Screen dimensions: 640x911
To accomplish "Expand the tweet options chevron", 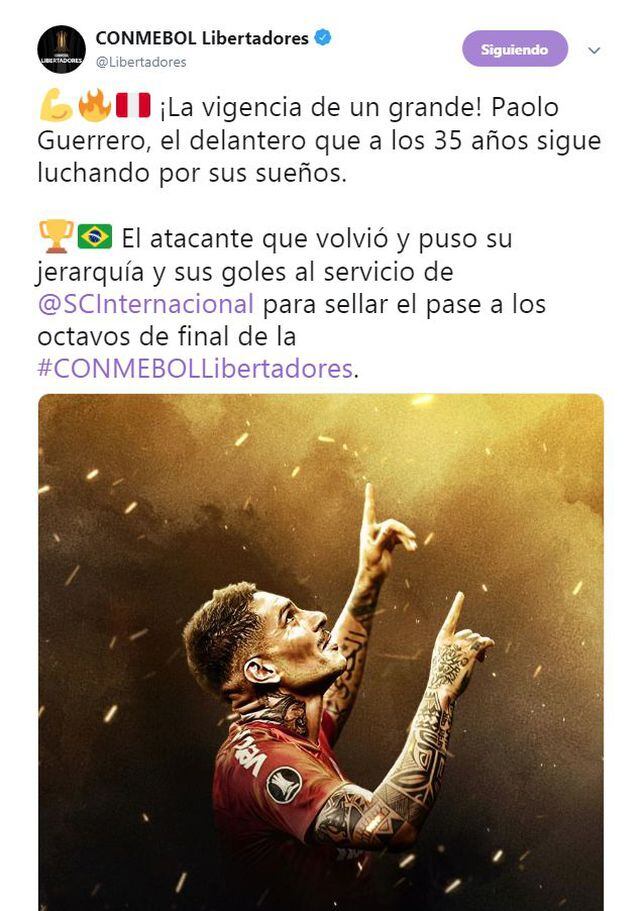I will point(594,50).
